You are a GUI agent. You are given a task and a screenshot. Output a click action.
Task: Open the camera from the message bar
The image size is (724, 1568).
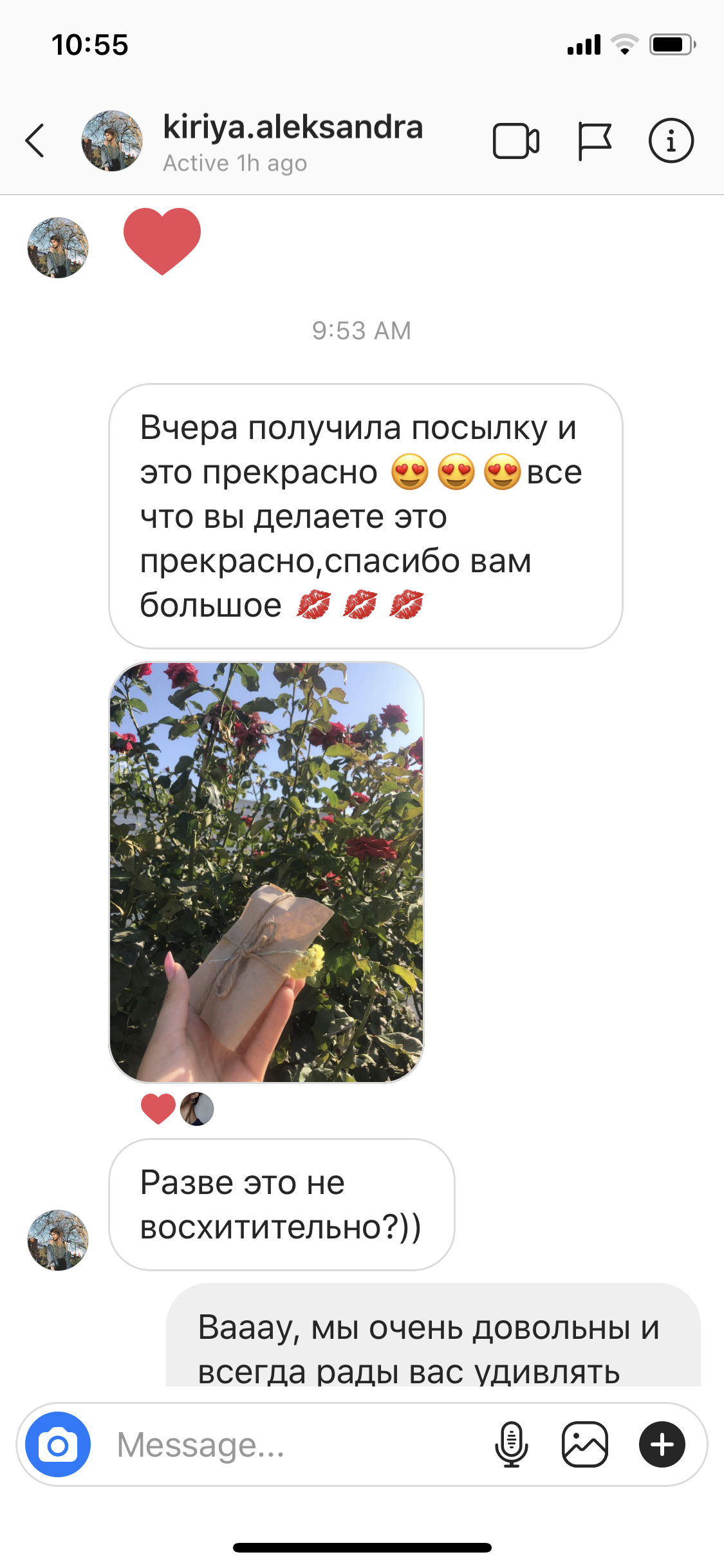click(58, 1444)
